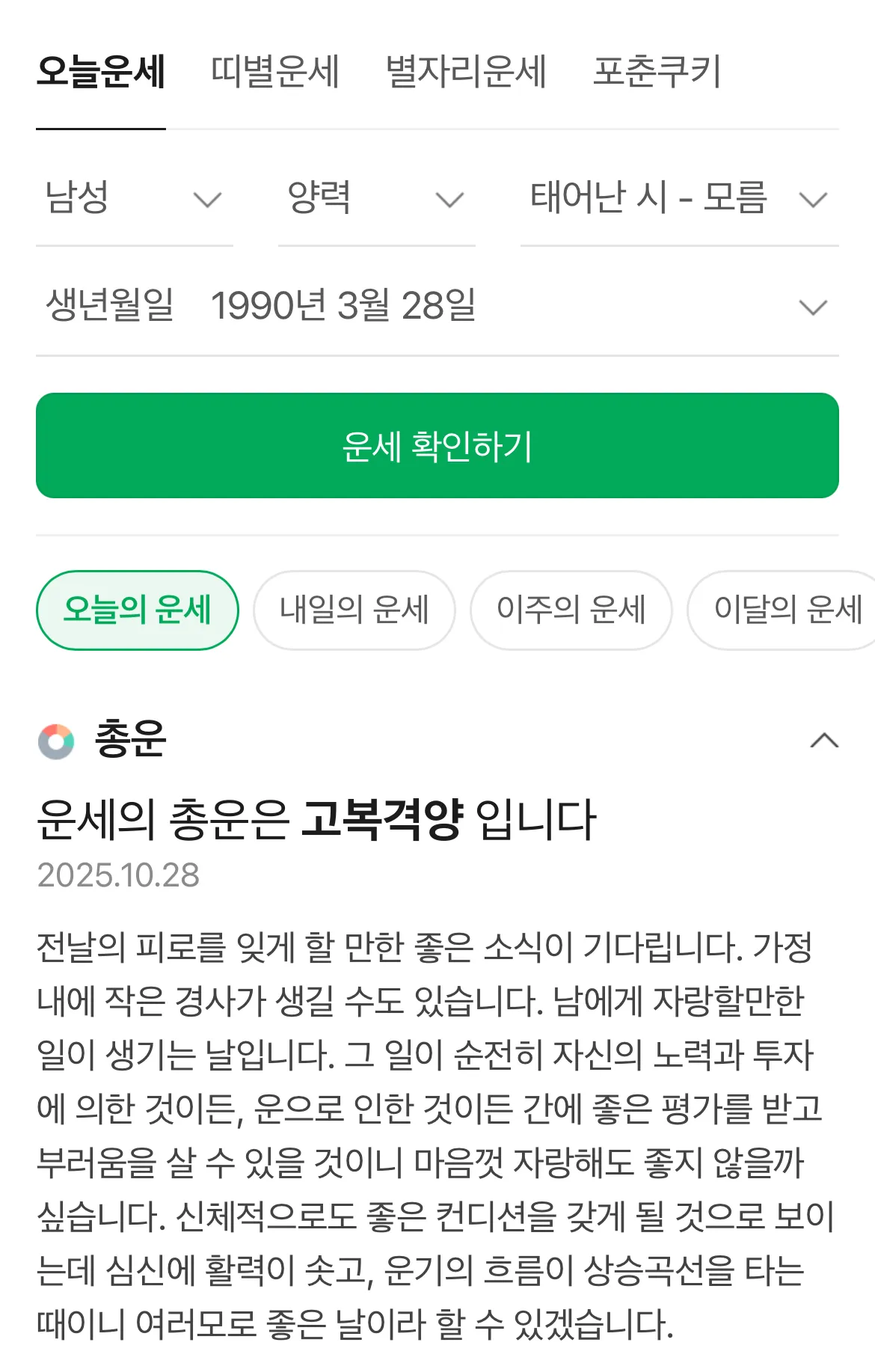Open the 양력 calendar type dropdown
The width and height of the screenshot is (875, 1372).
point(376,199)
